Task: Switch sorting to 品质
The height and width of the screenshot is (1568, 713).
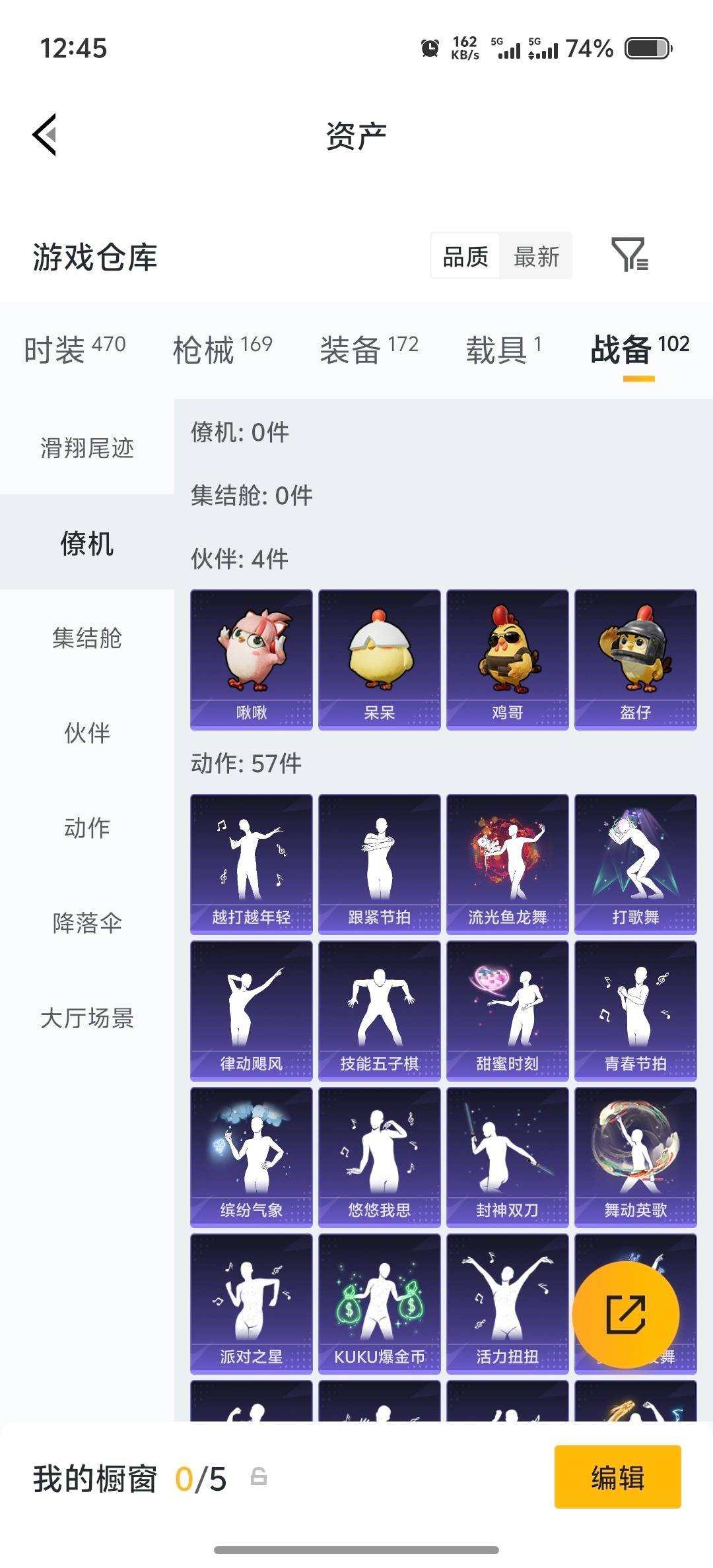Action: click(x=464, y=257)
